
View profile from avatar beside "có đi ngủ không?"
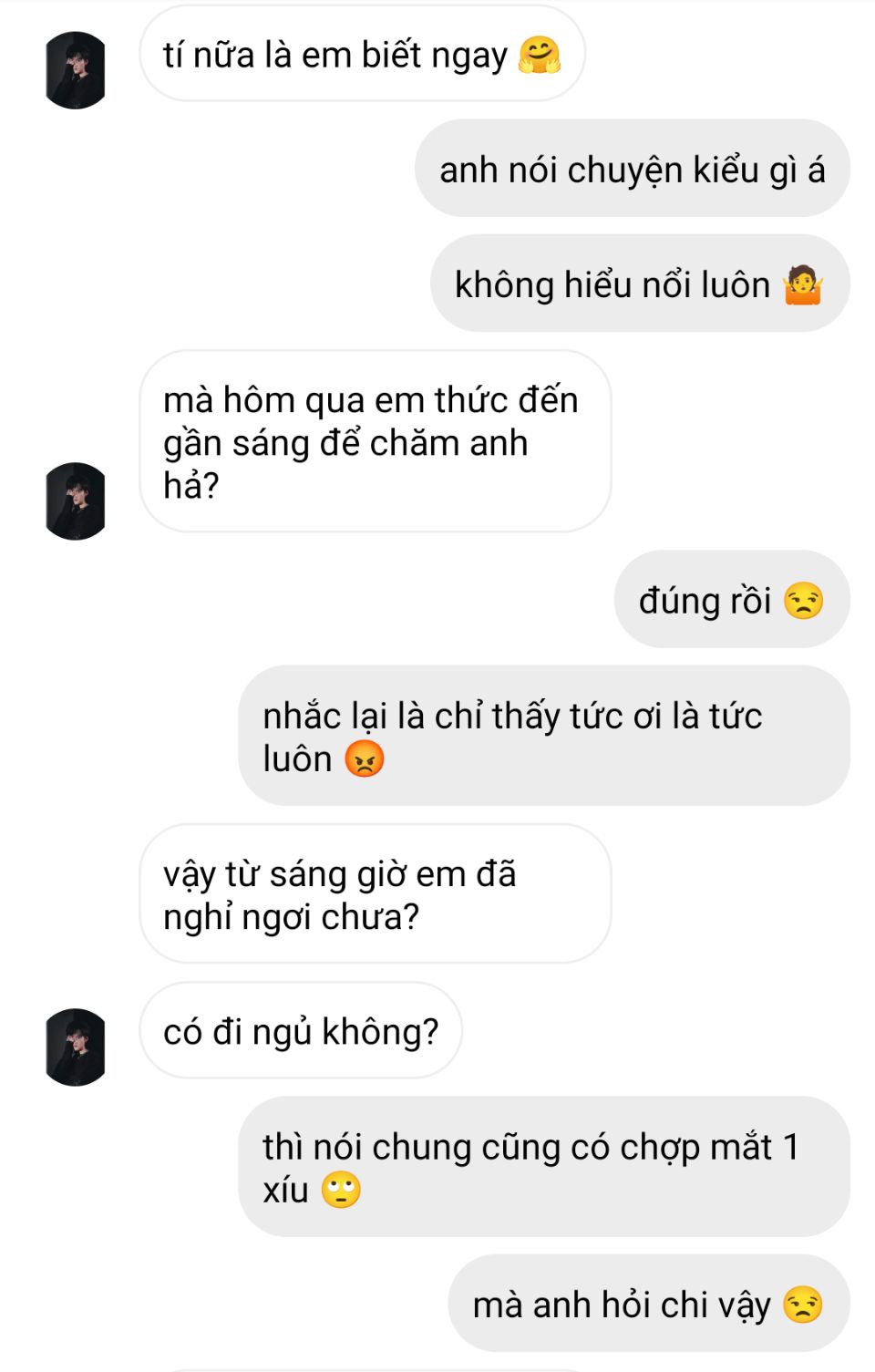pyautogui.click(x=76, y=1047)
